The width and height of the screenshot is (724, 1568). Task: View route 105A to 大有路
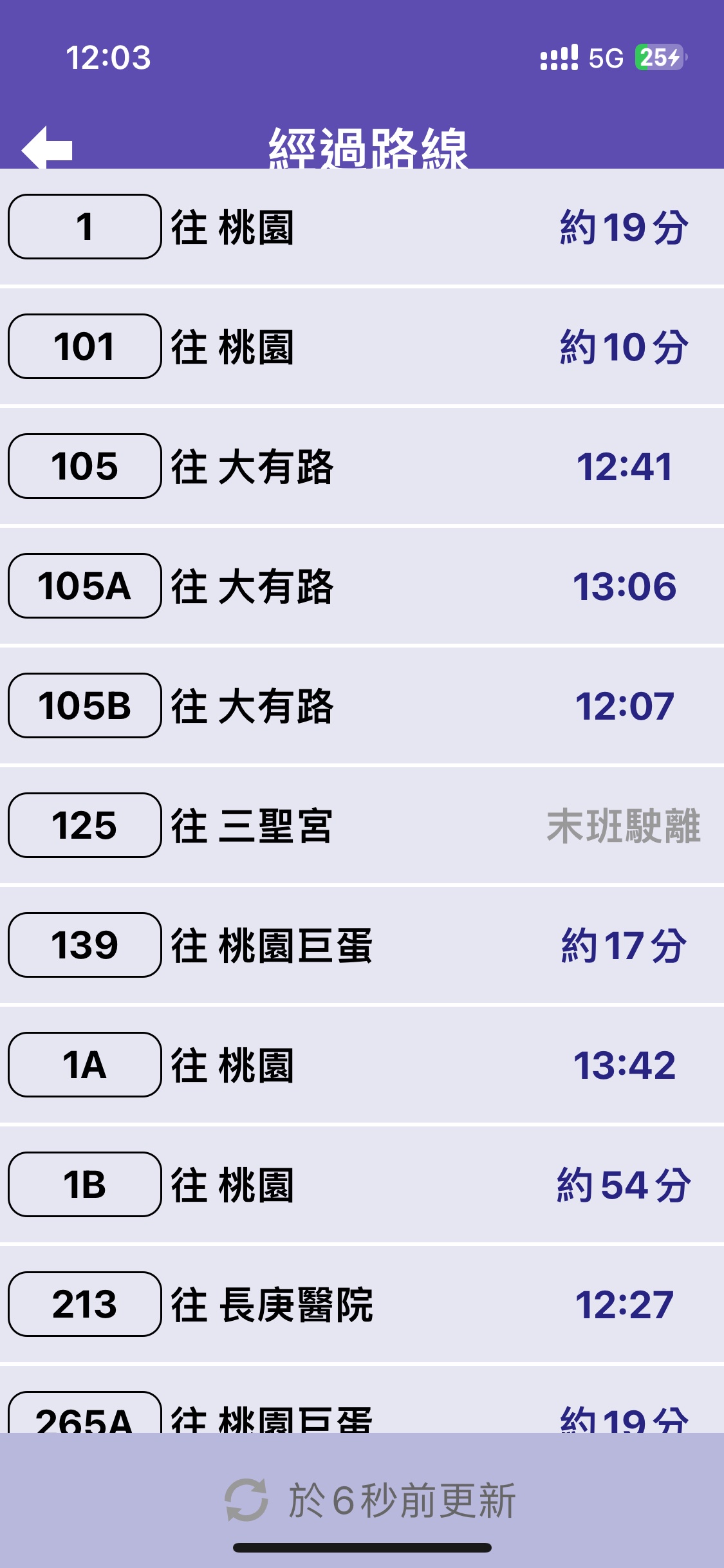click(362, 586)
